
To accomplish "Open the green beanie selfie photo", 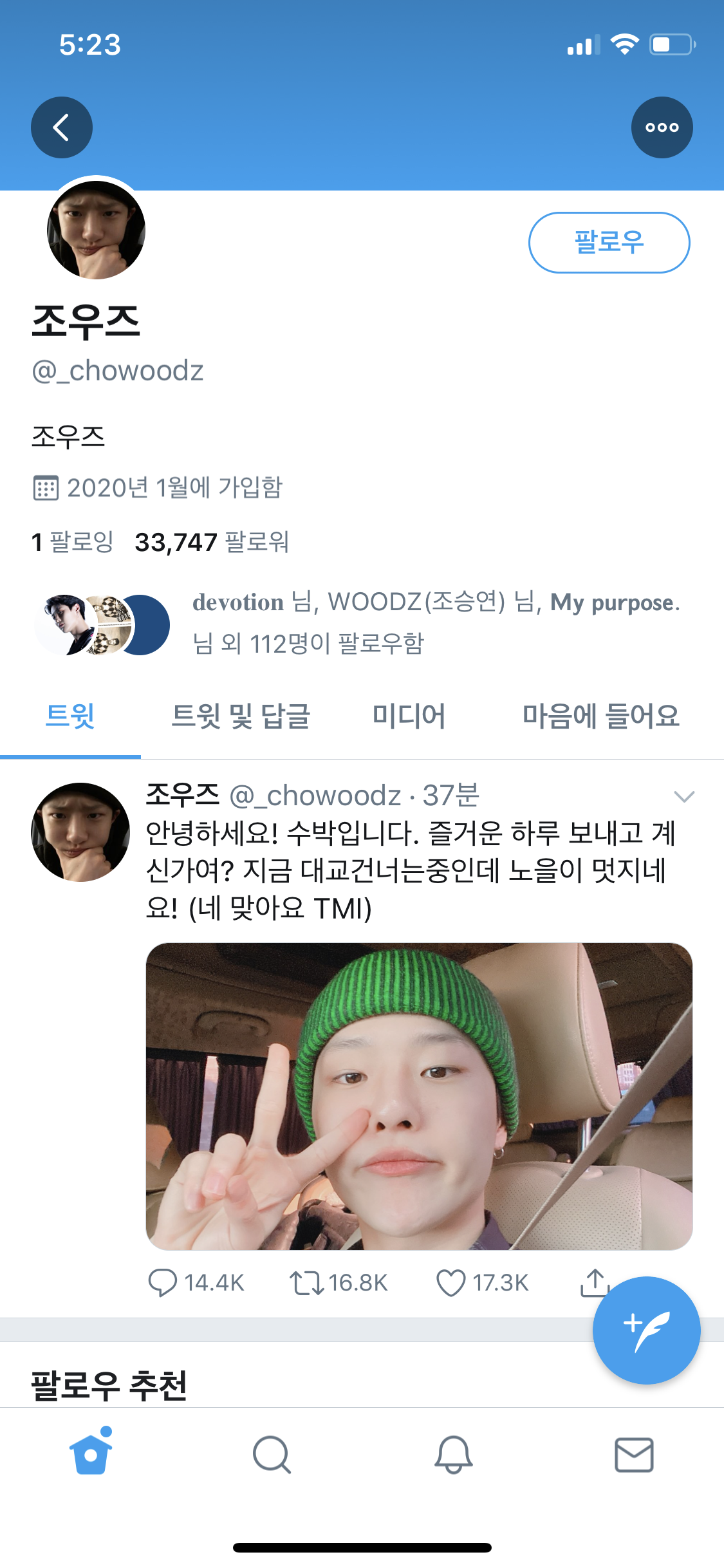I will tap(419, 1096).
